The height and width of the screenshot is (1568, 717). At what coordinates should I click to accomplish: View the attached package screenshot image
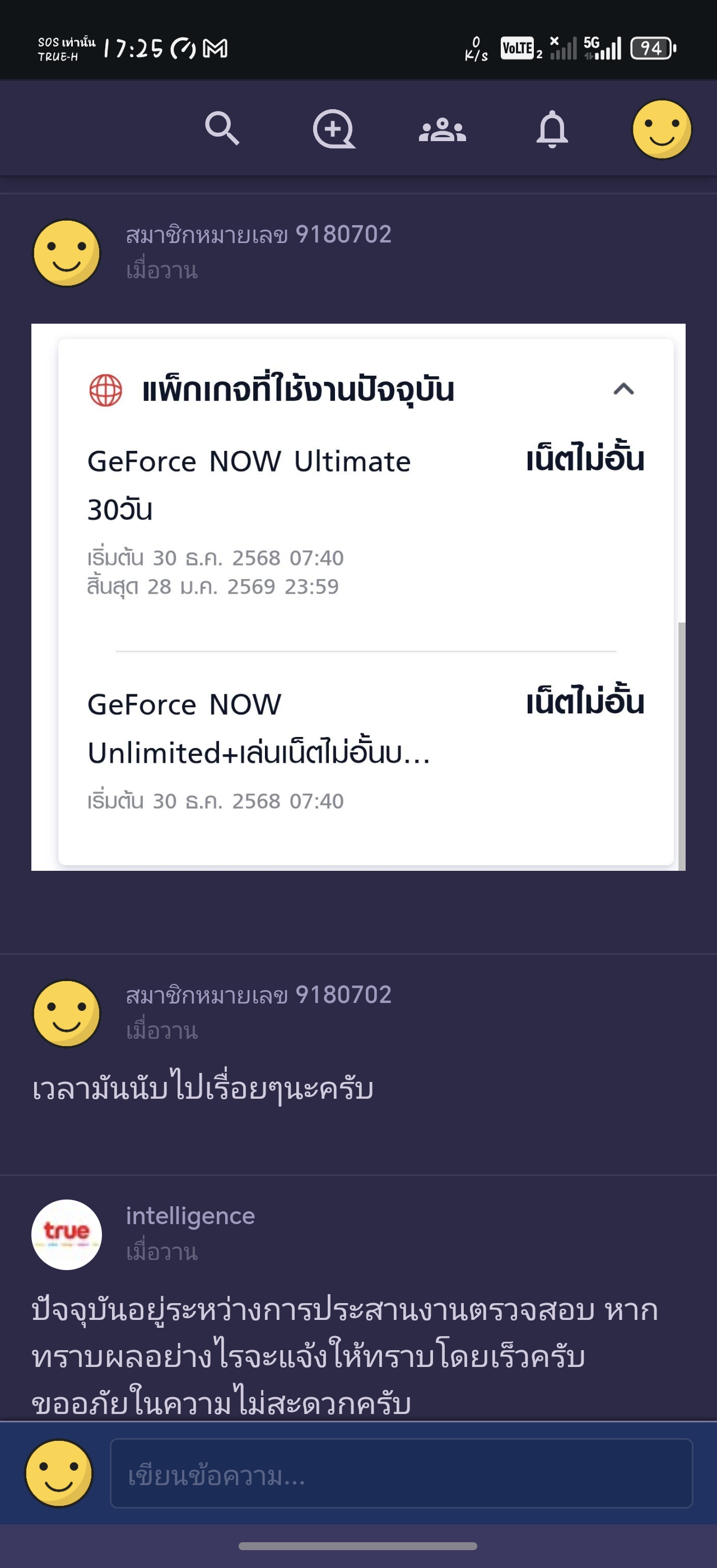click(358, 597)
